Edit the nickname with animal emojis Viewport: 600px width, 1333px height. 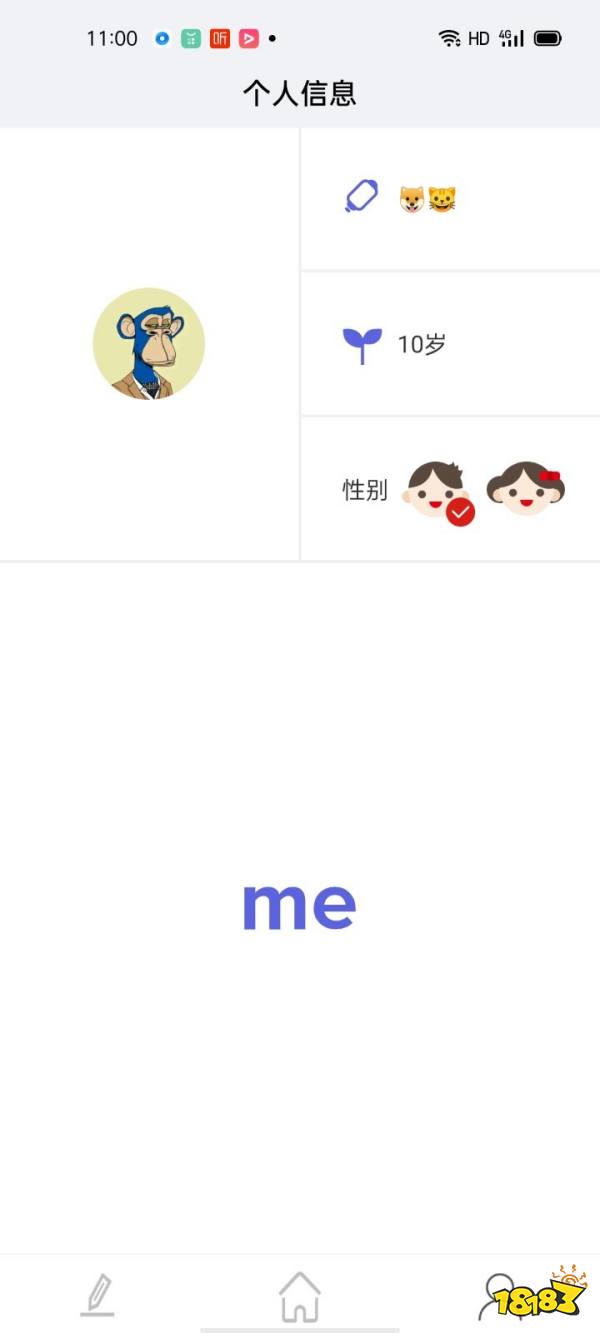point(427,199)
